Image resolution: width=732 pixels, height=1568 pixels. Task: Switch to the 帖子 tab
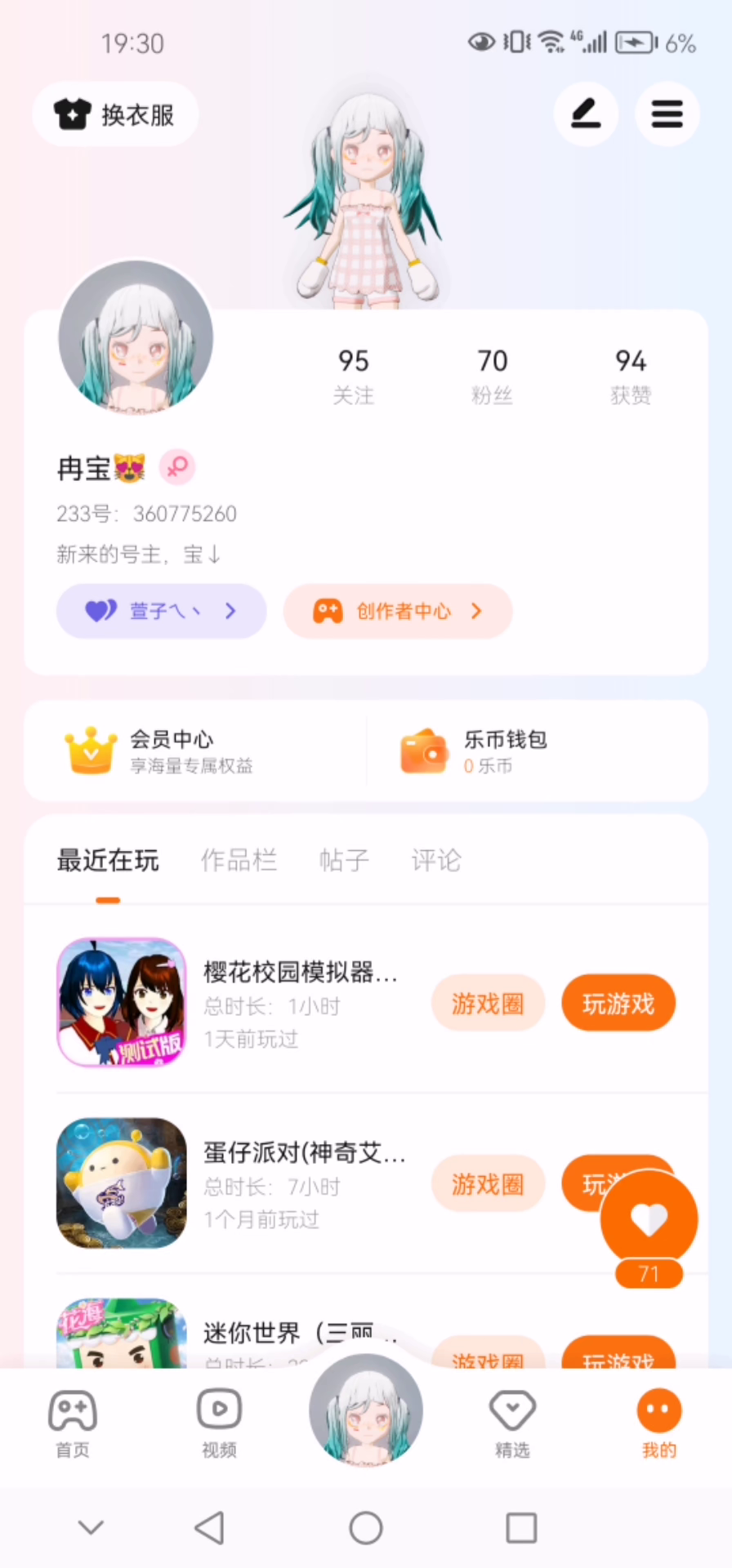pos(344,860)
